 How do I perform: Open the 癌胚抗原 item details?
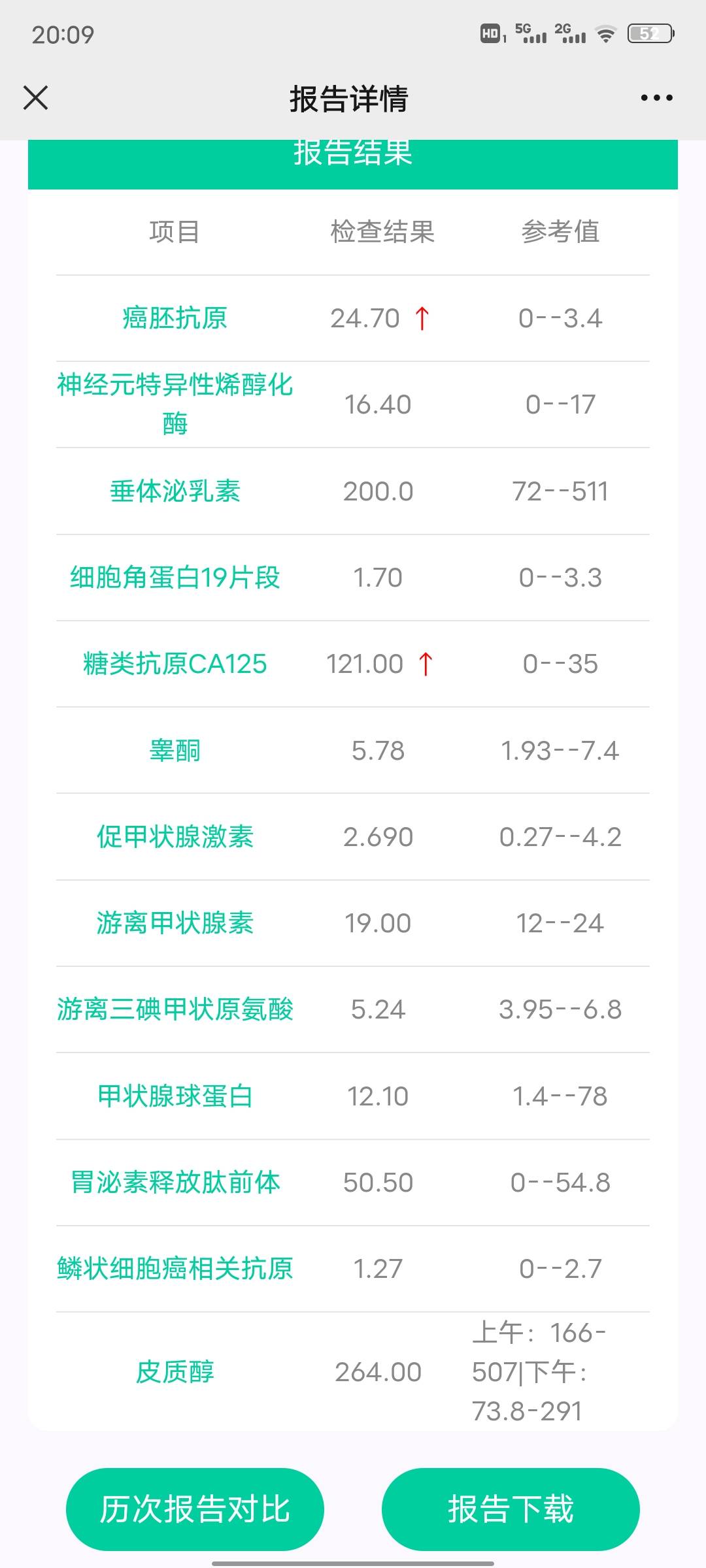pos(175,318)
